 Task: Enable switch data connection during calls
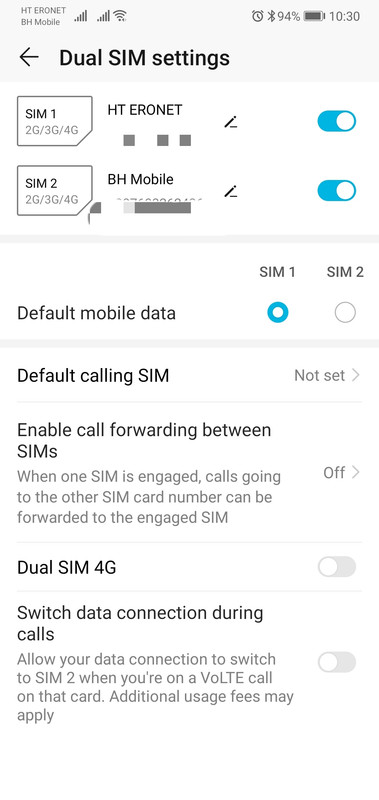(x=337, y=662)
